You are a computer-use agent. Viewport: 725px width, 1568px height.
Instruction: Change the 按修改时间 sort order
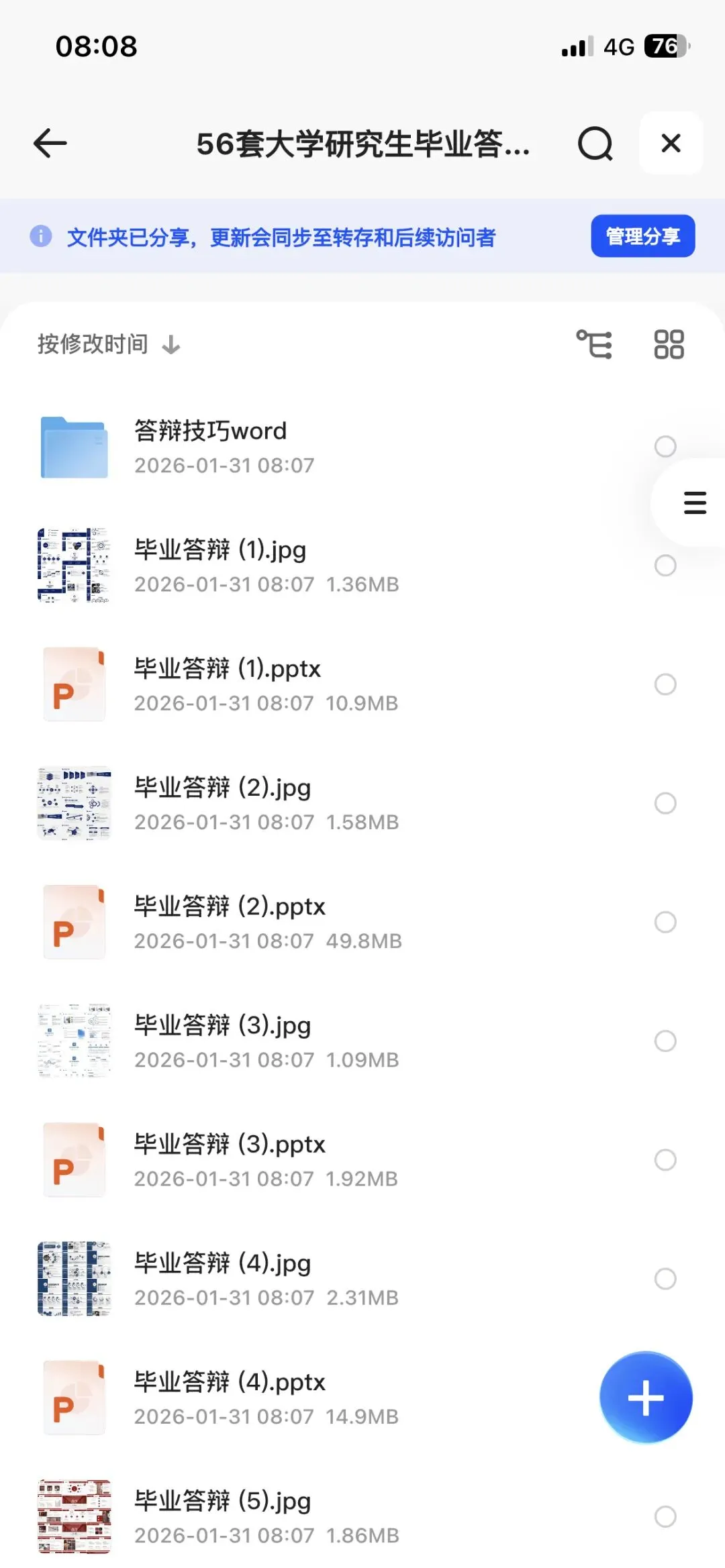pos(109,344)
